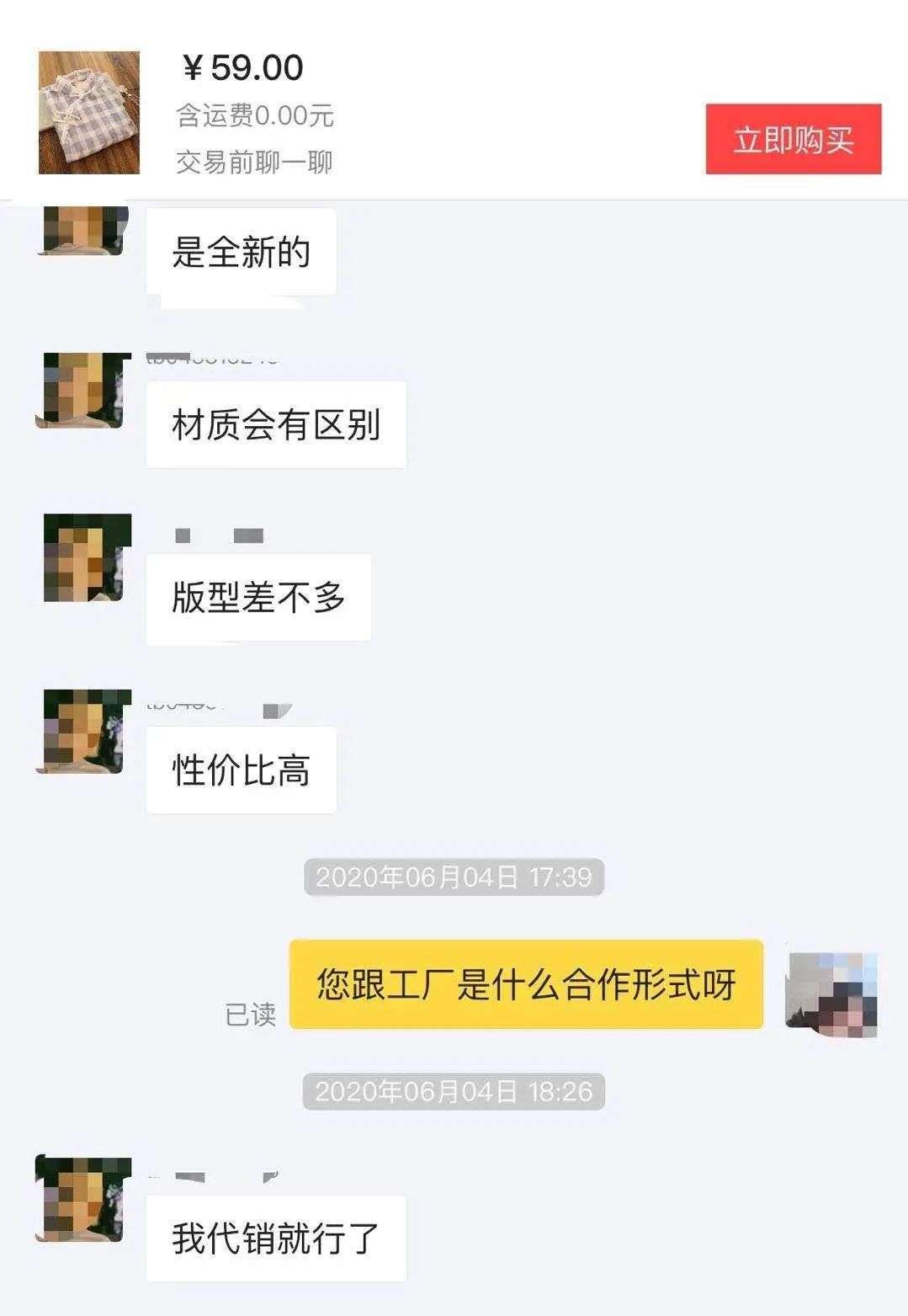Open the seller avatar next to 性价比高
Image resolution: width=908 pixels, height=1316 pixels.
(x=83, y=731)
